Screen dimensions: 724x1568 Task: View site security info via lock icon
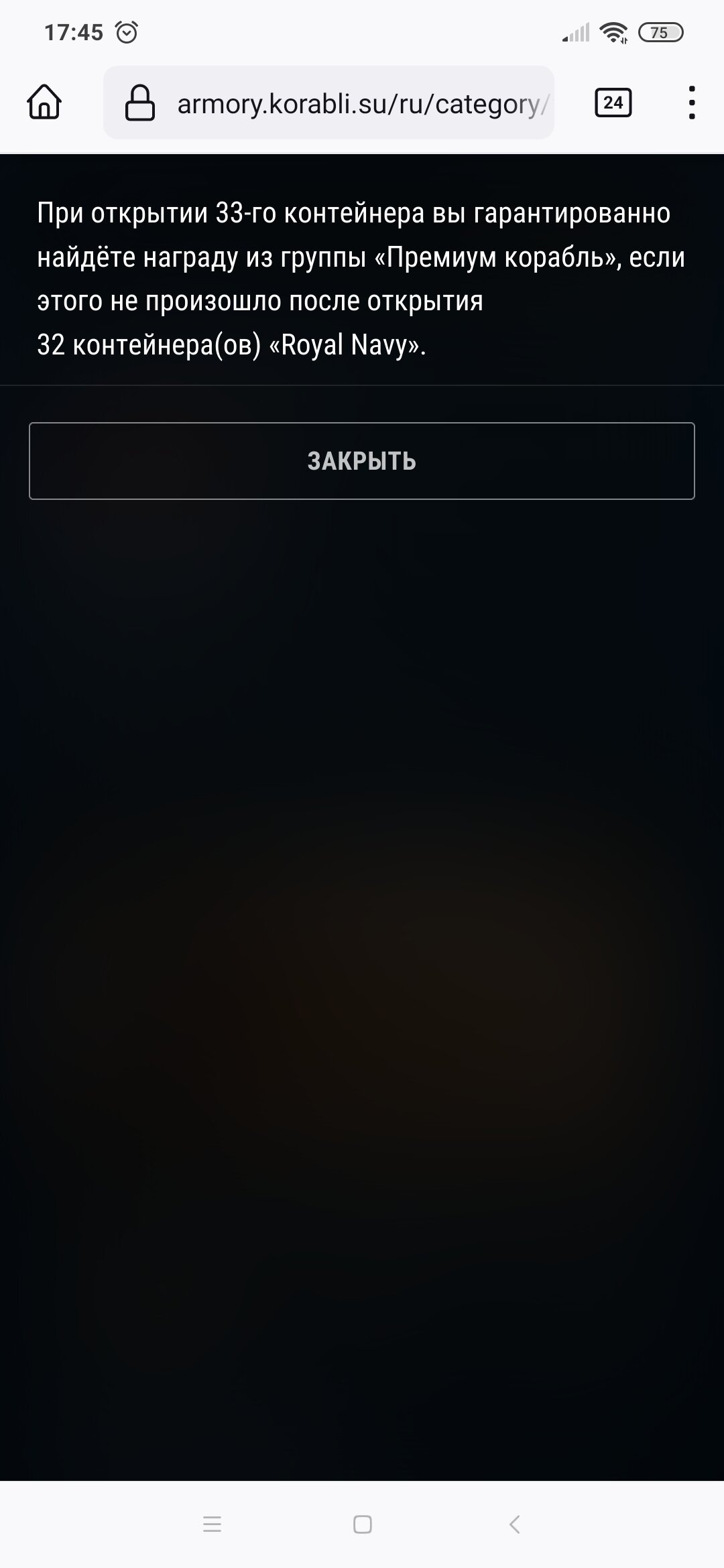coord(139,103)
